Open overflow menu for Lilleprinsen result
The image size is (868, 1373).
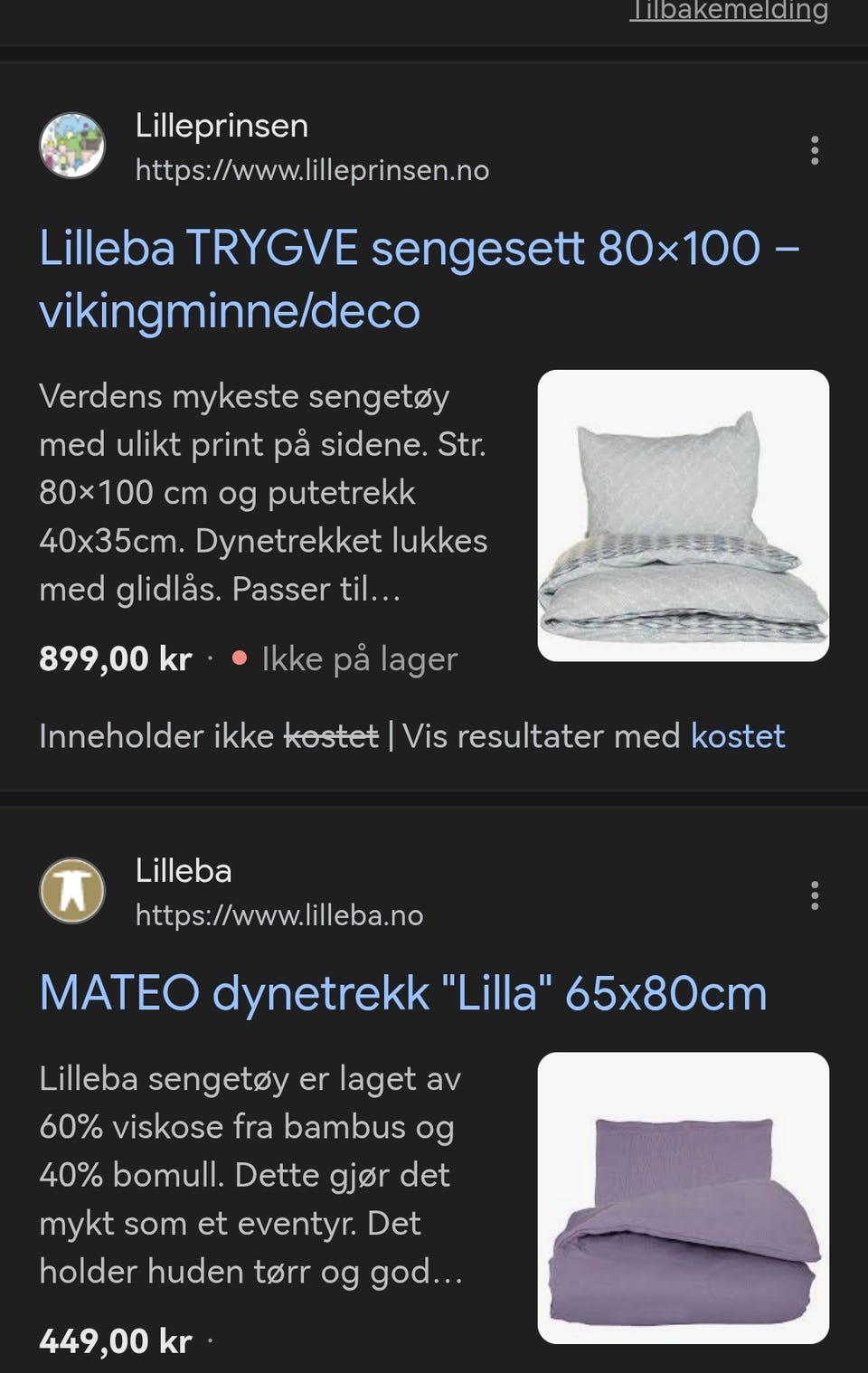(814, 150)
